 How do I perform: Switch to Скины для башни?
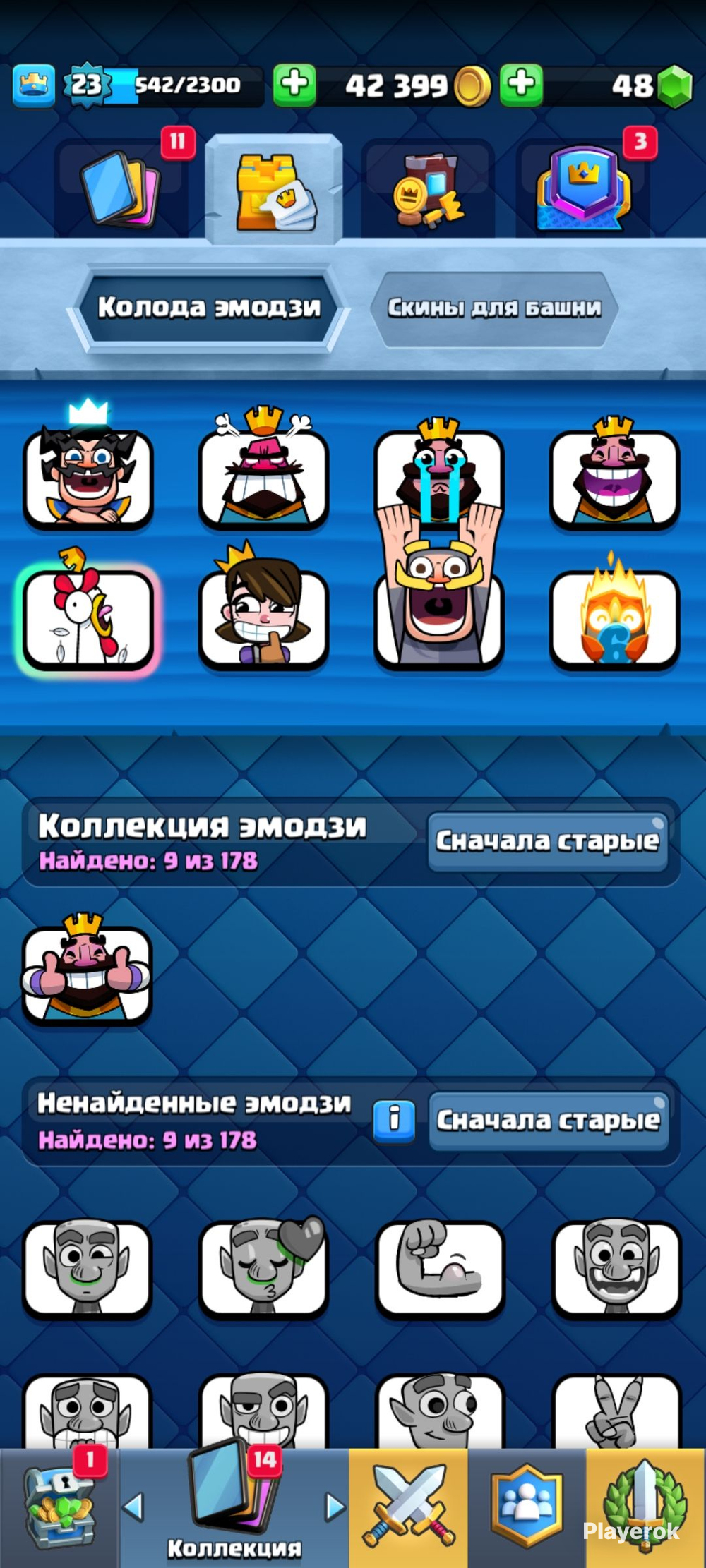point(494,308)
